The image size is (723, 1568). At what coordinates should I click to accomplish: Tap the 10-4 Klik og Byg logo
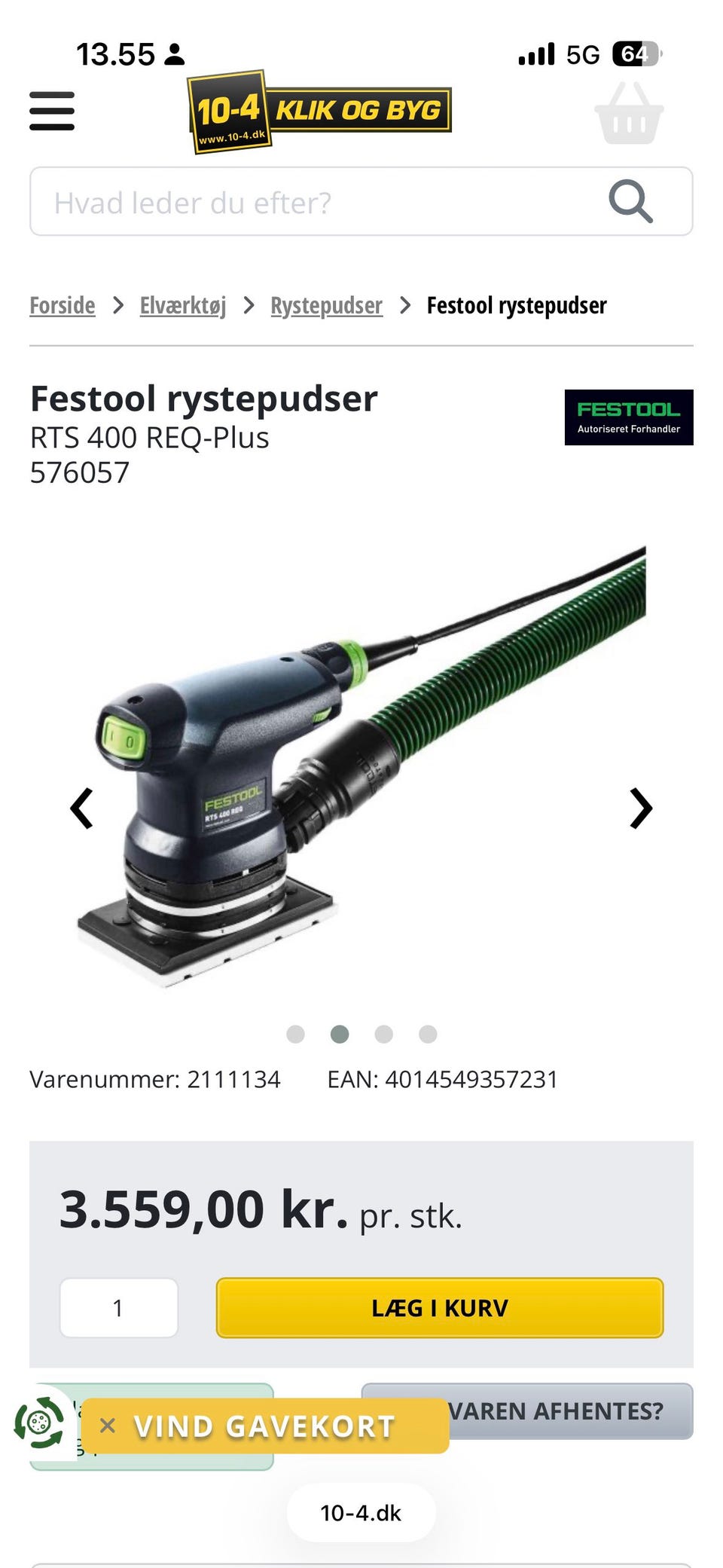click(319, 112)
